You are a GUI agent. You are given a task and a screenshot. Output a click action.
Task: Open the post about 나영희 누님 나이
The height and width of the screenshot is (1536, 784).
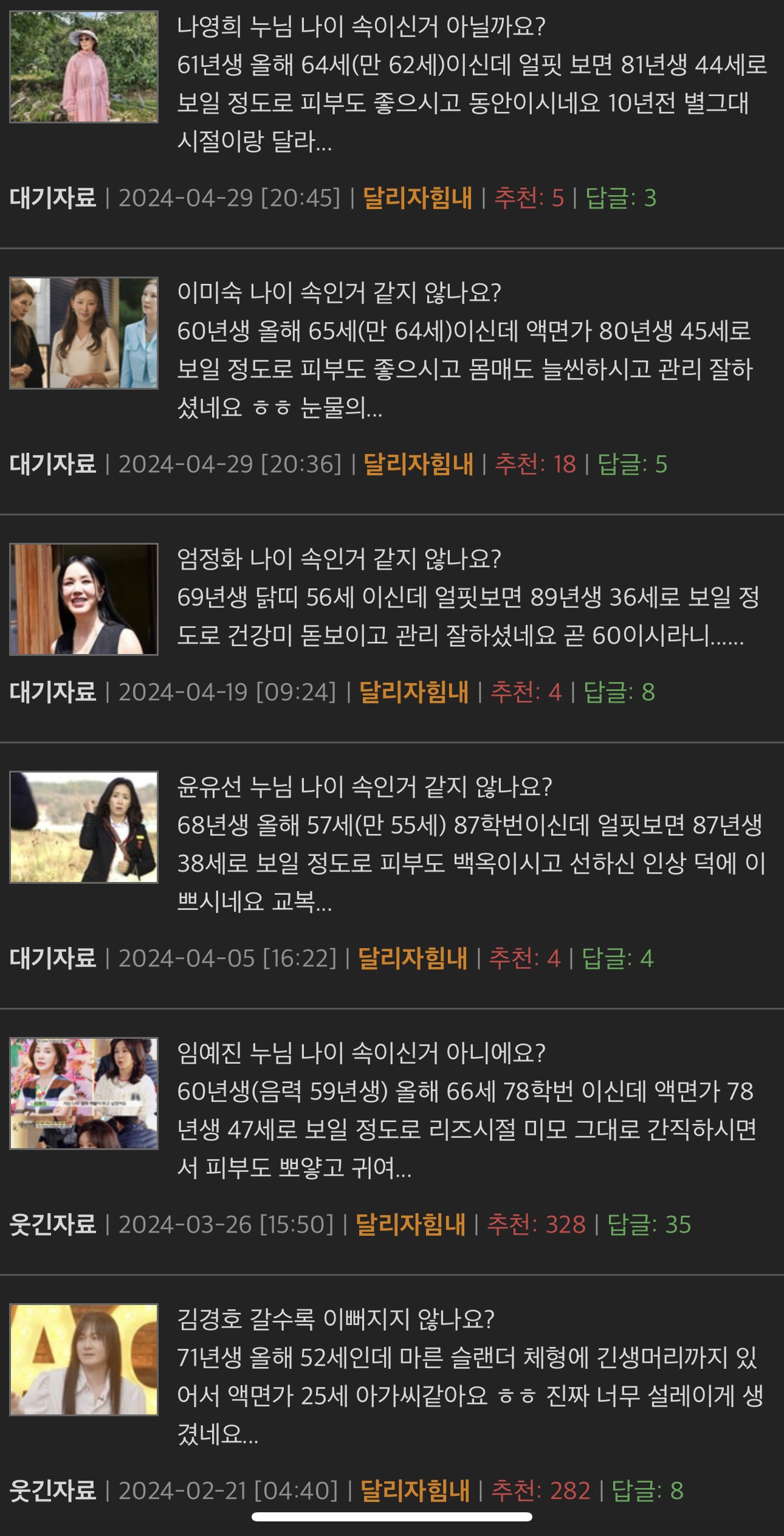(x=361, y=27)
